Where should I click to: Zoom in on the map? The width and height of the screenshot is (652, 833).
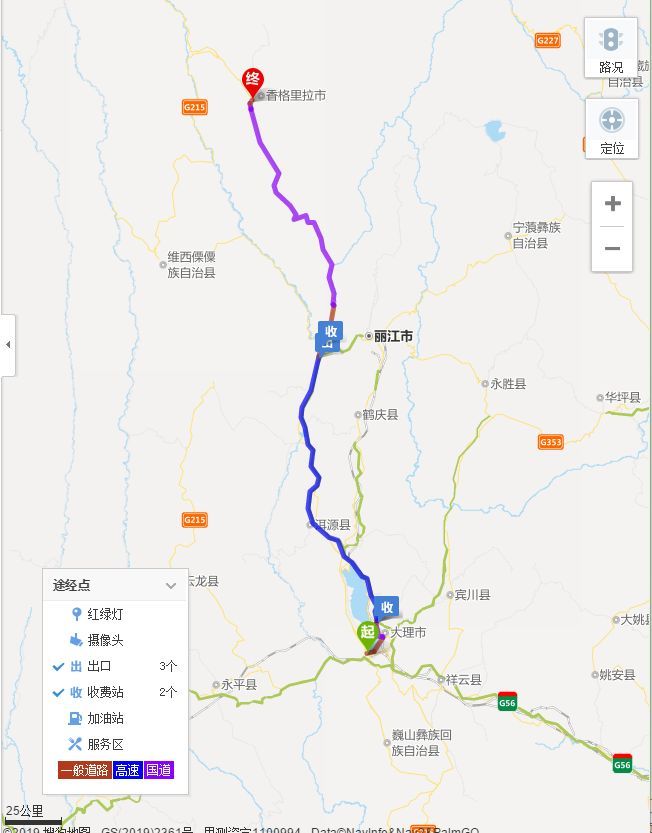coord(612,204)
